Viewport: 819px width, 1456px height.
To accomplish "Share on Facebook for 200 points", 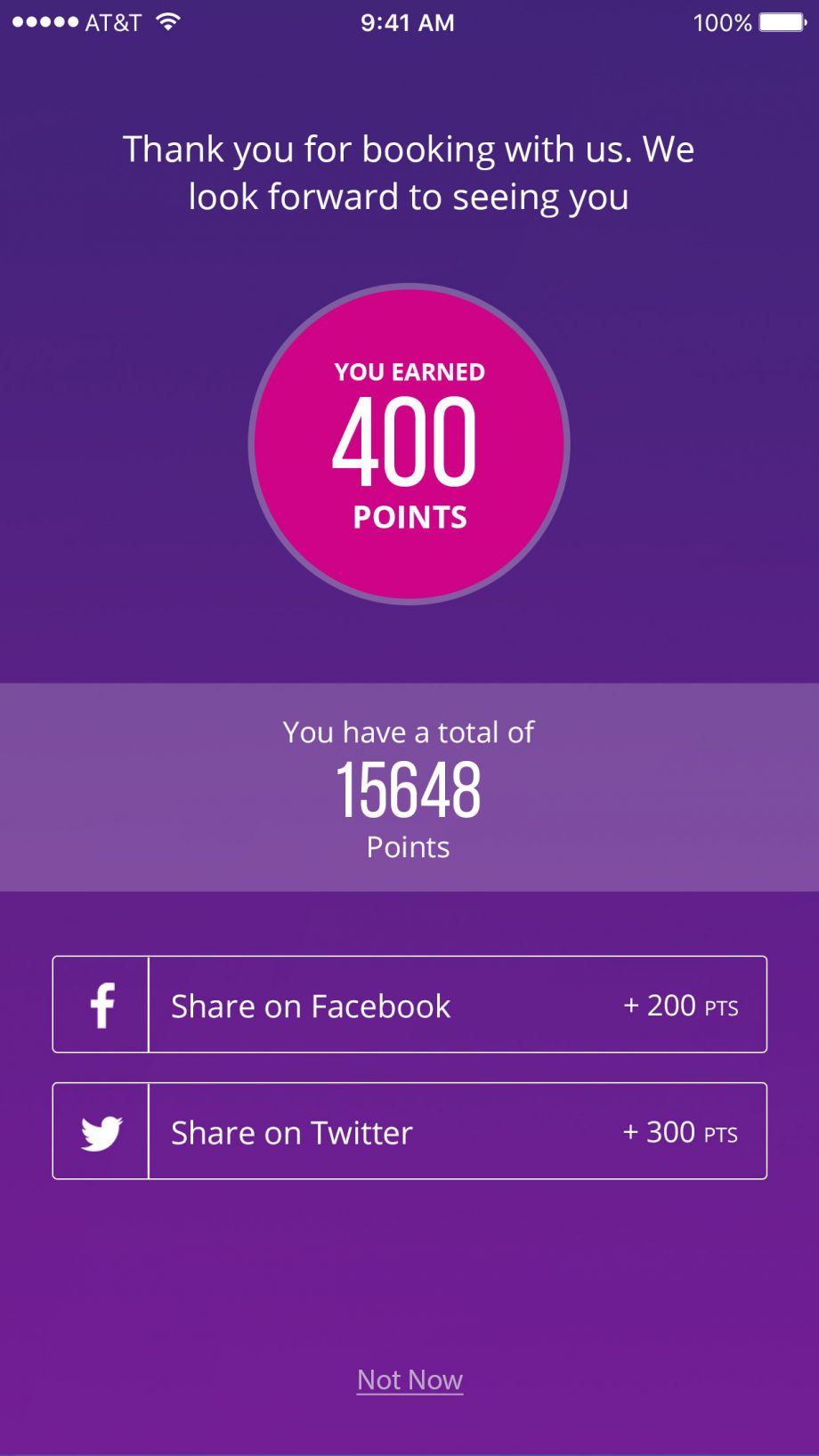I will [x=409, y=1005].
